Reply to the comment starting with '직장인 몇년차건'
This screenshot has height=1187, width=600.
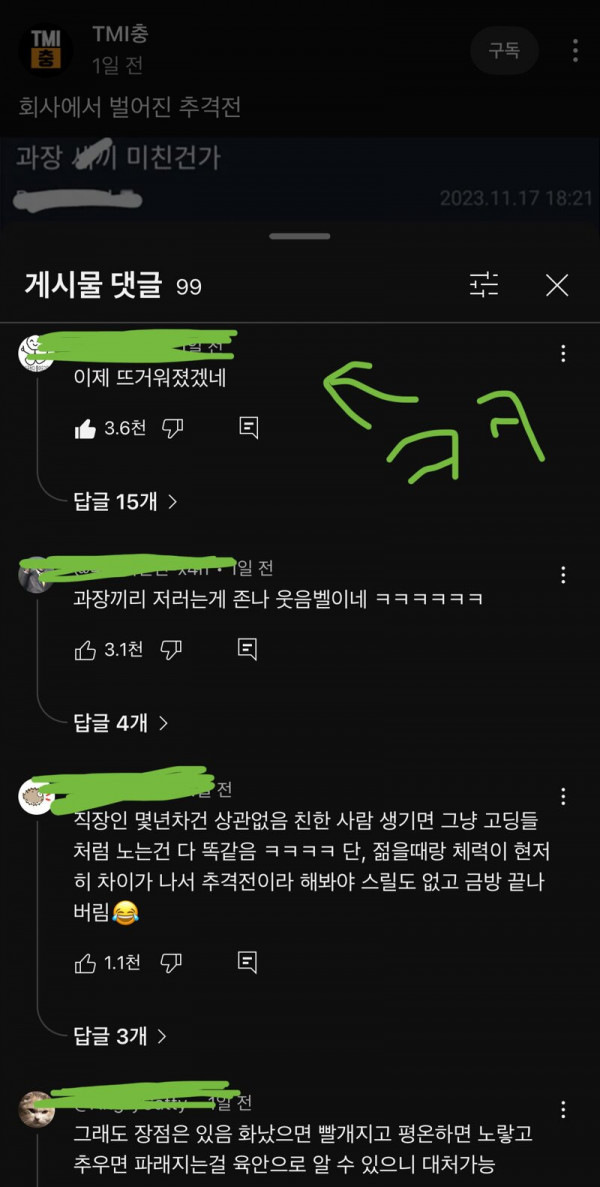point(249,963)
